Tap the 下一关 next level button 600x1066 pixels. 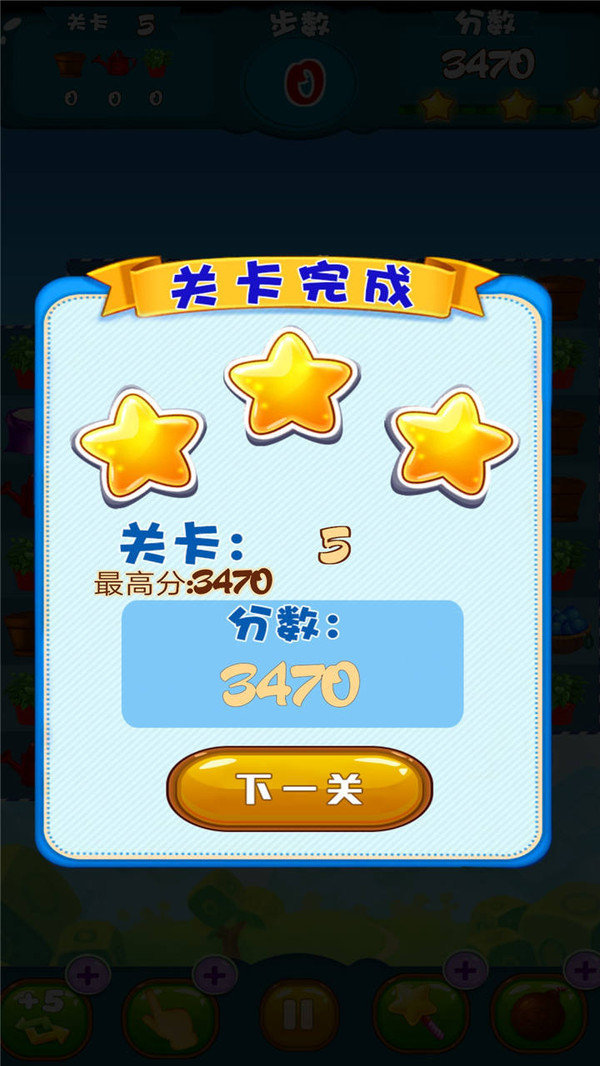coord(300,789)
